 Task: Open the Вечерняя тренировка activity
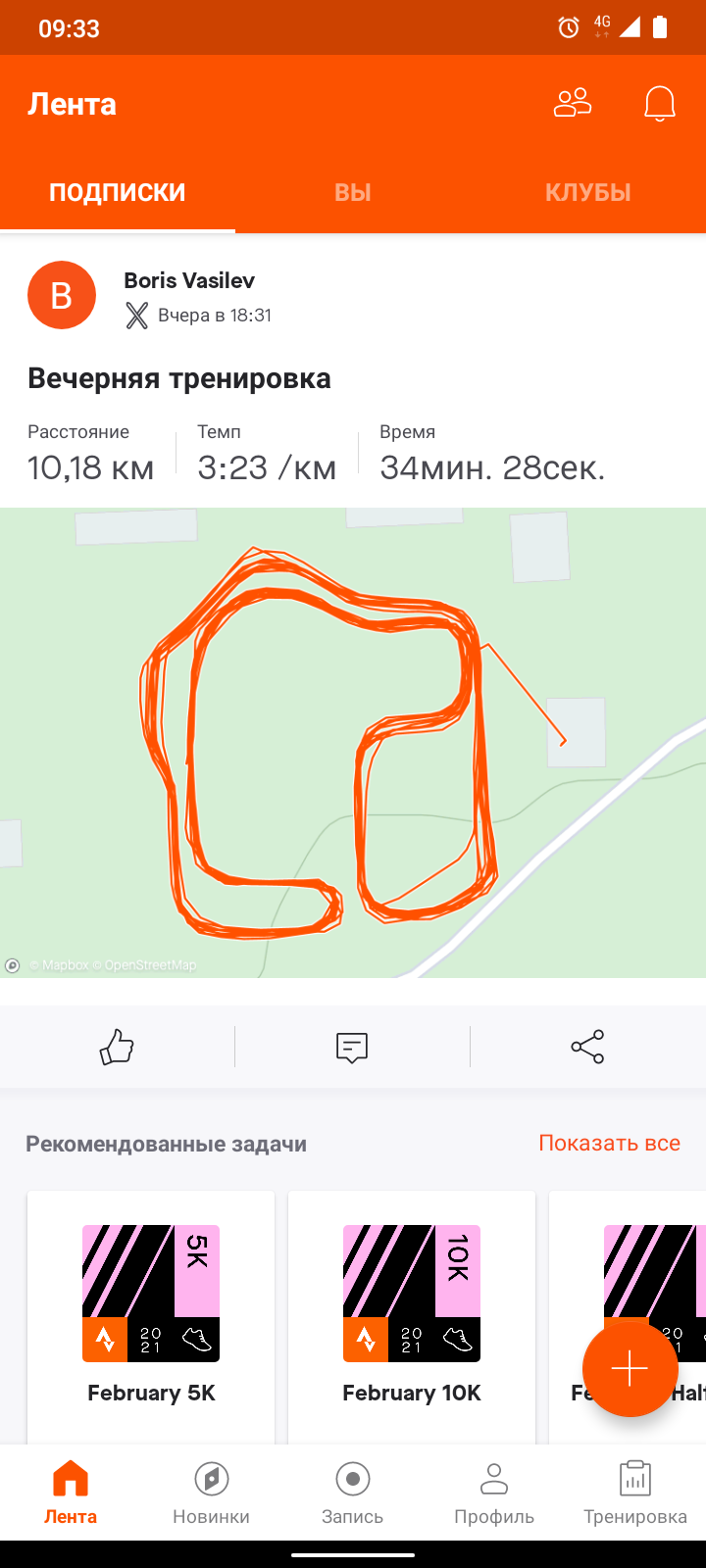point(179,378)
